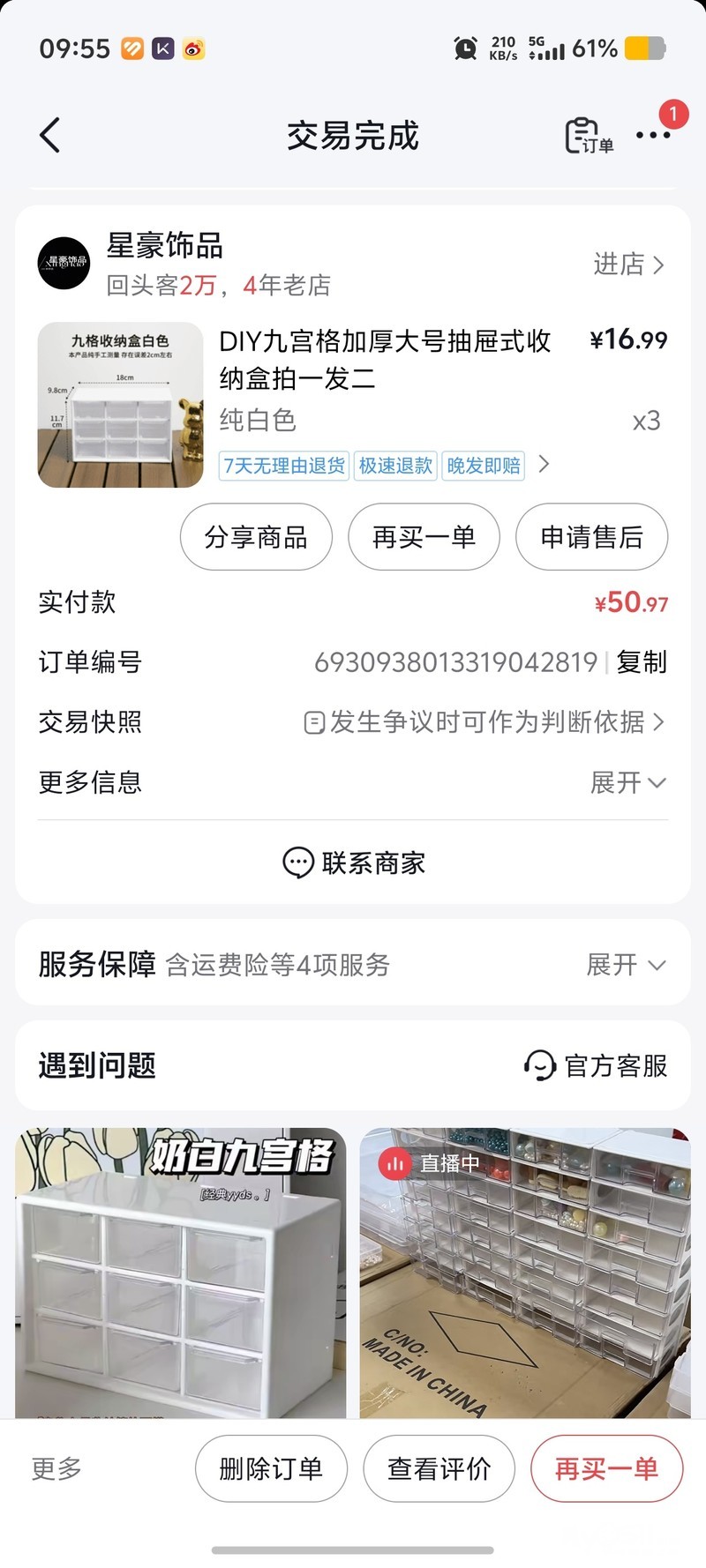706x1568 pixels.
Task: Tap the 分享商品 button
Action: pos(256,537)
